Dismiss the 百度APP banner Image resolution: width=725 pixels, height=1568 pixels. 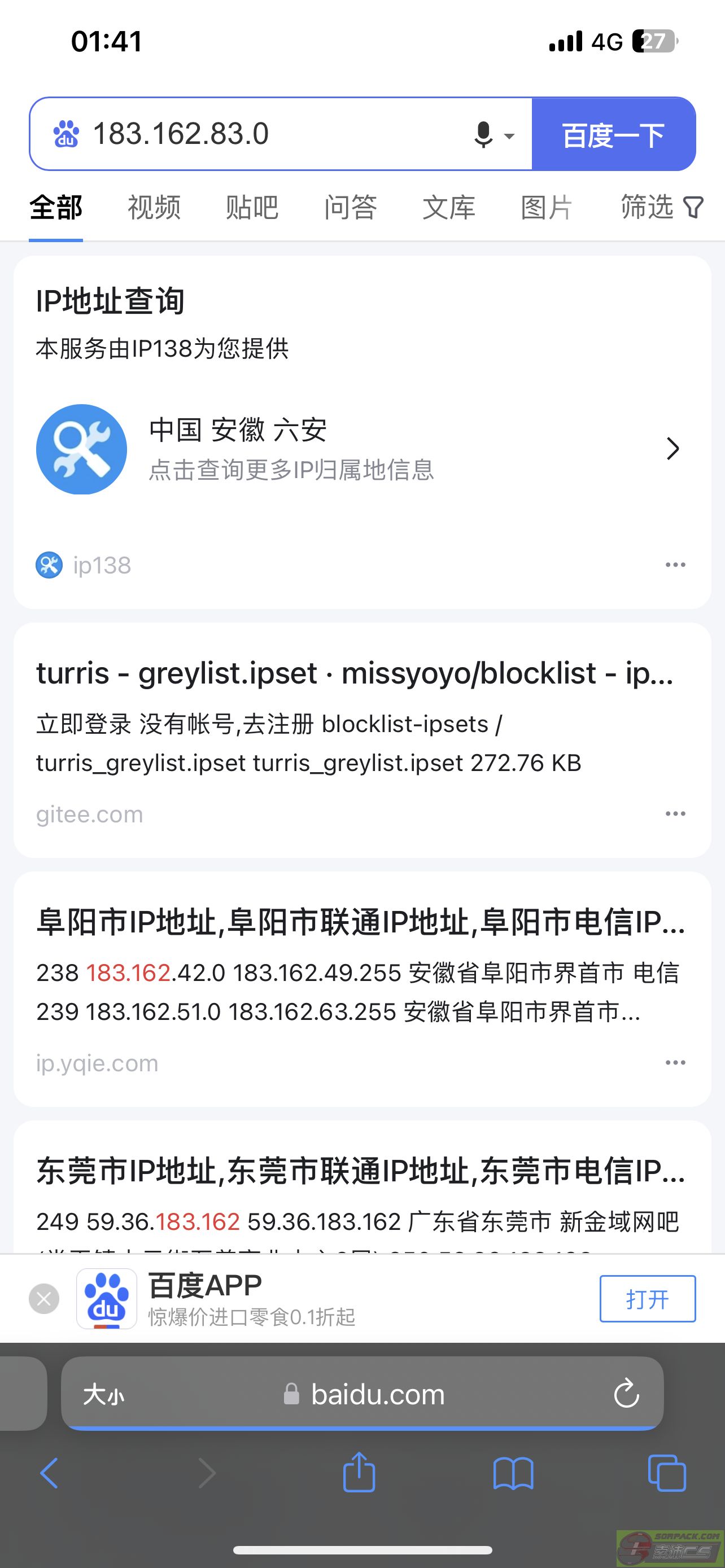44,1299
